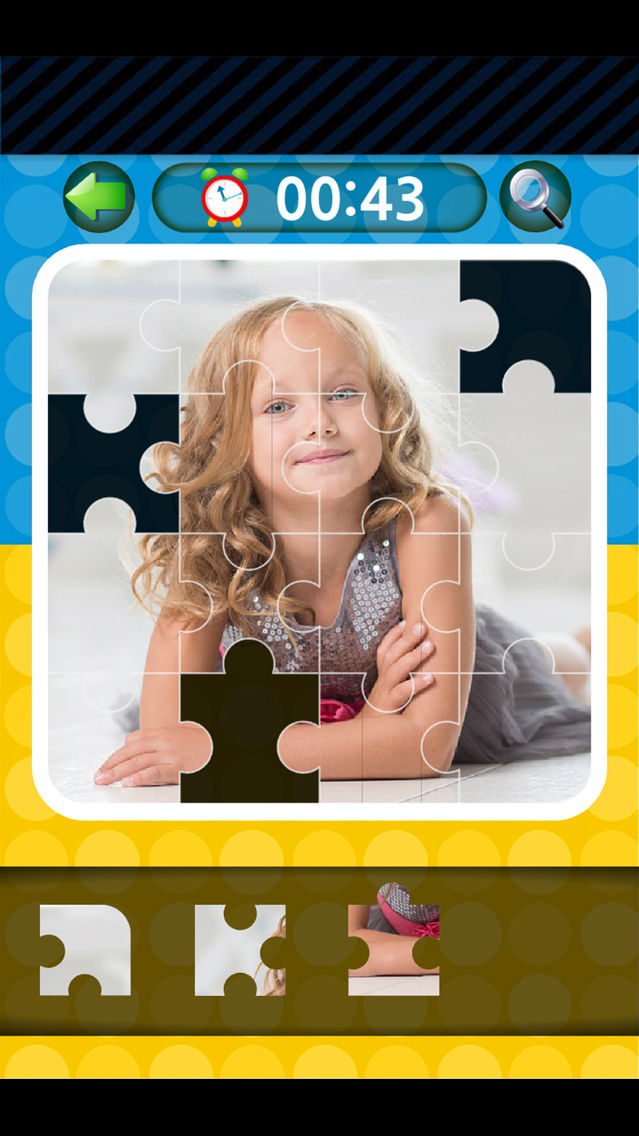Choose the piece with pink sash
639x1136 pixels.
[x=393, y=939]
